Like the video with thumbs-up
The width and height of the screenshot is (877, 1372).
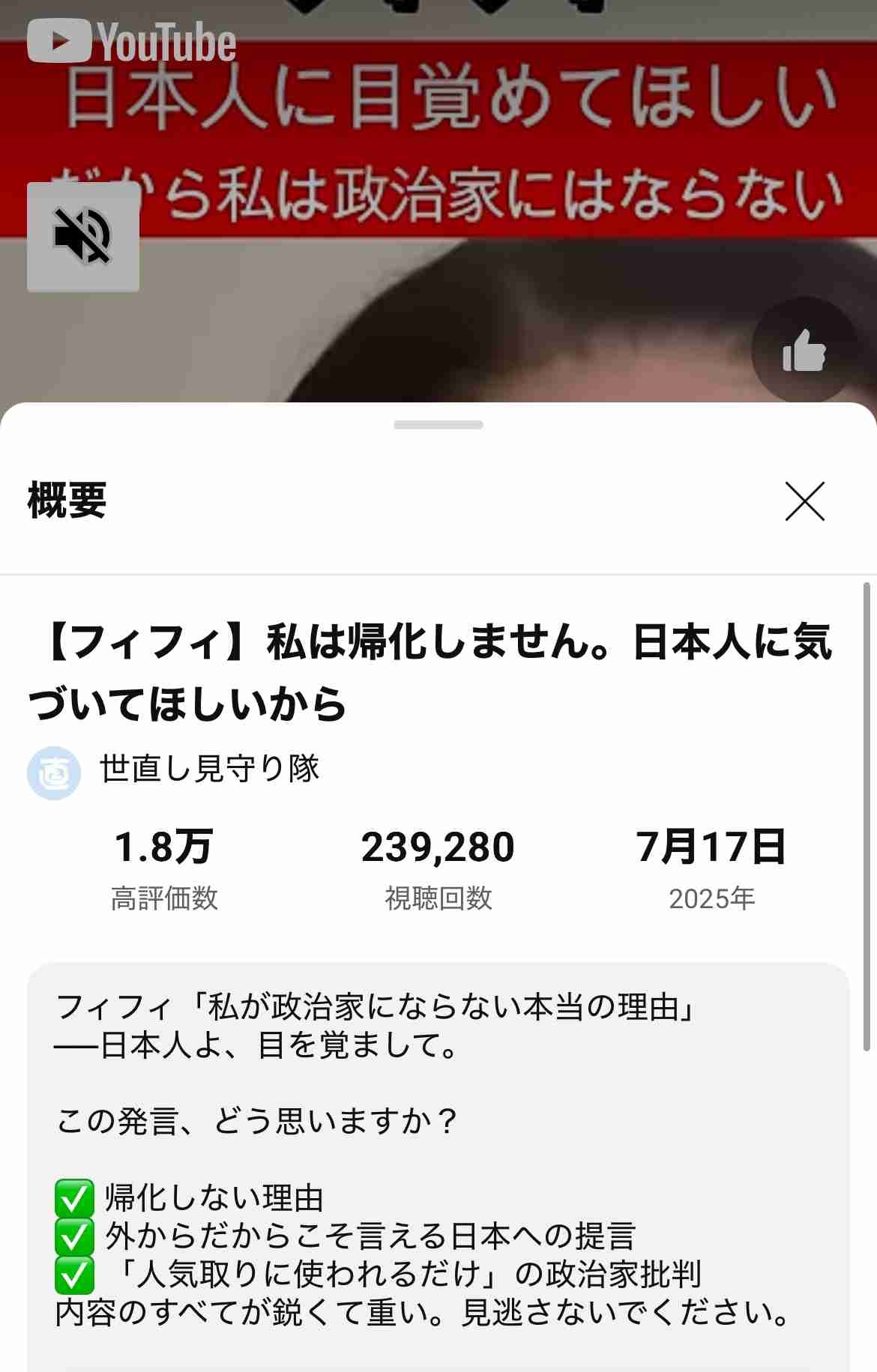(x=804, y=351)
